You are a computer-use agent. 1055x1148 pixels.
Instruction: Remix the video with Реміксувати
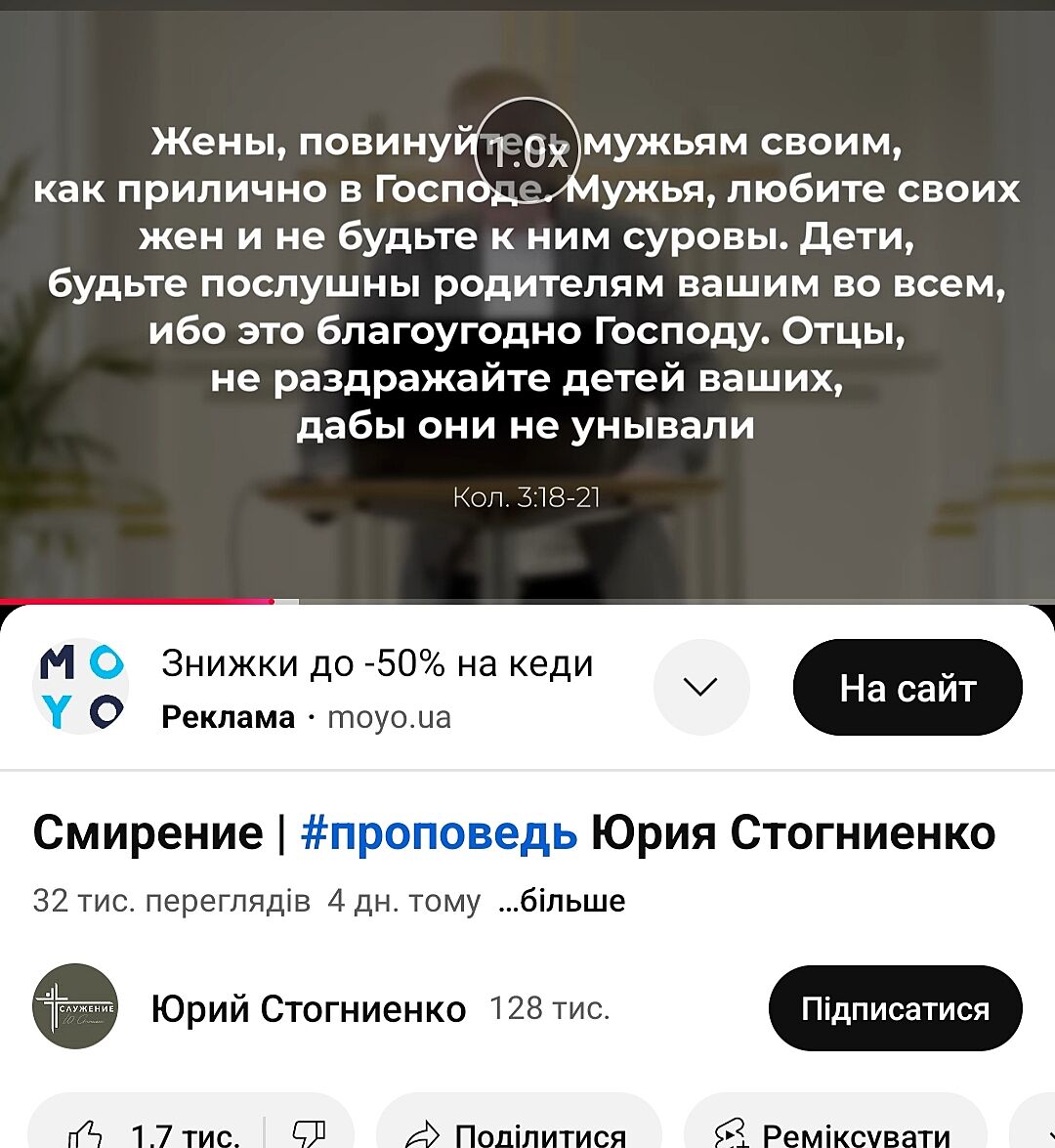835,1133
